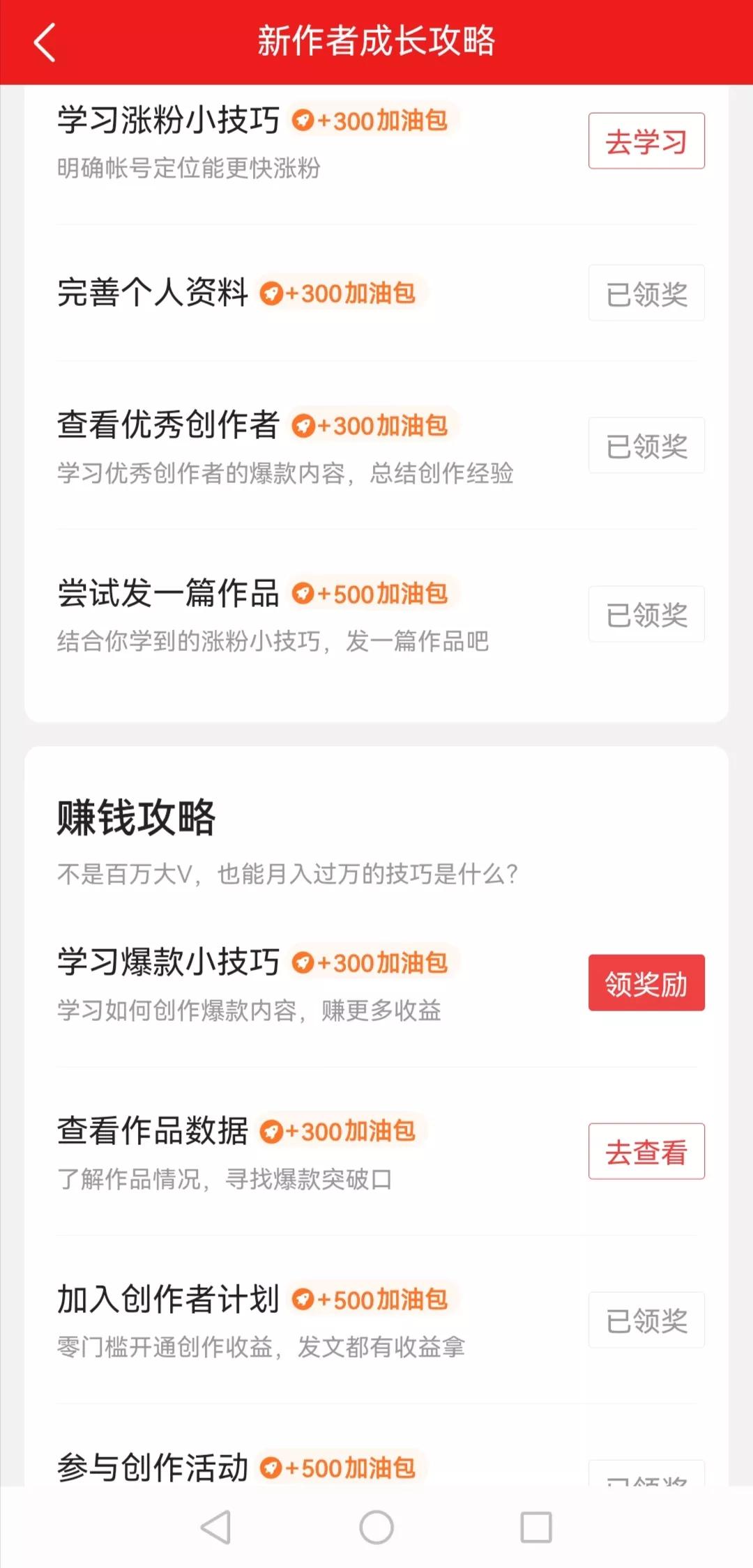Tap 去查看 for 查看作品数据
The height and width of the screenshot is (1568, 753).
(x=646, y=1151)
